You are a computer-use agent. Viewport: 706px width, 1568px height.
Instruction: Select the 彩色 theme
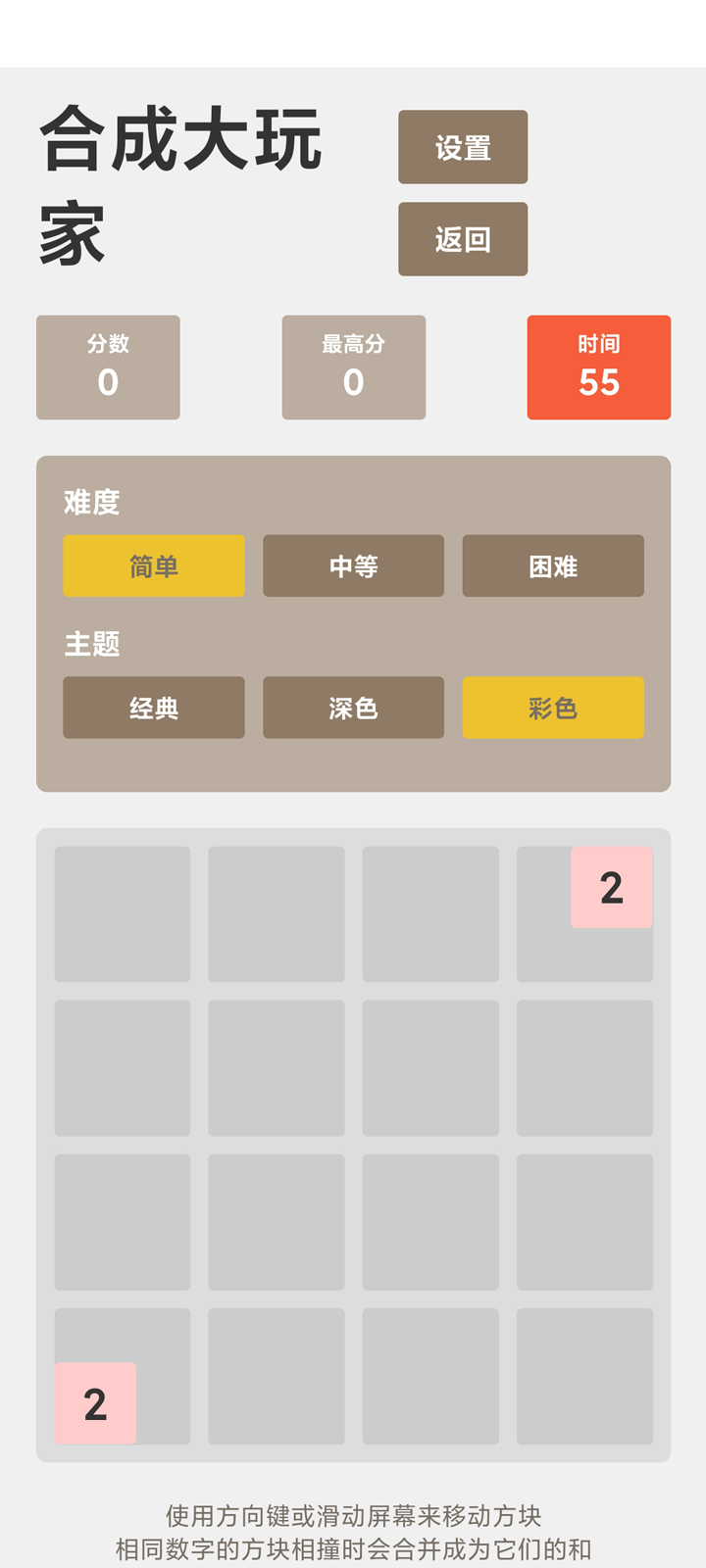coord(553,708)
